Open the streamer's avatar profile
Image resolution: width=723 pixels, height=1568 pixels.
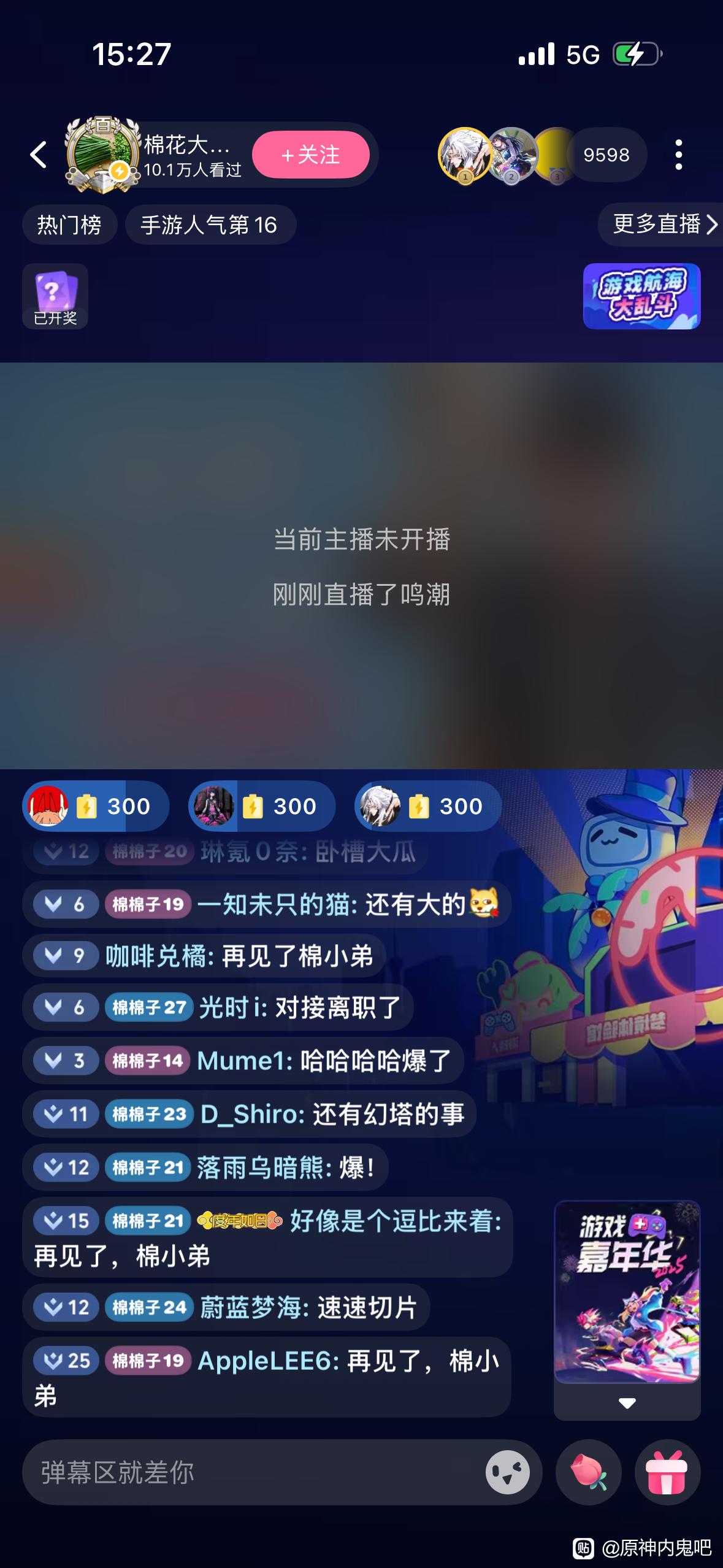tap(102, 155)
